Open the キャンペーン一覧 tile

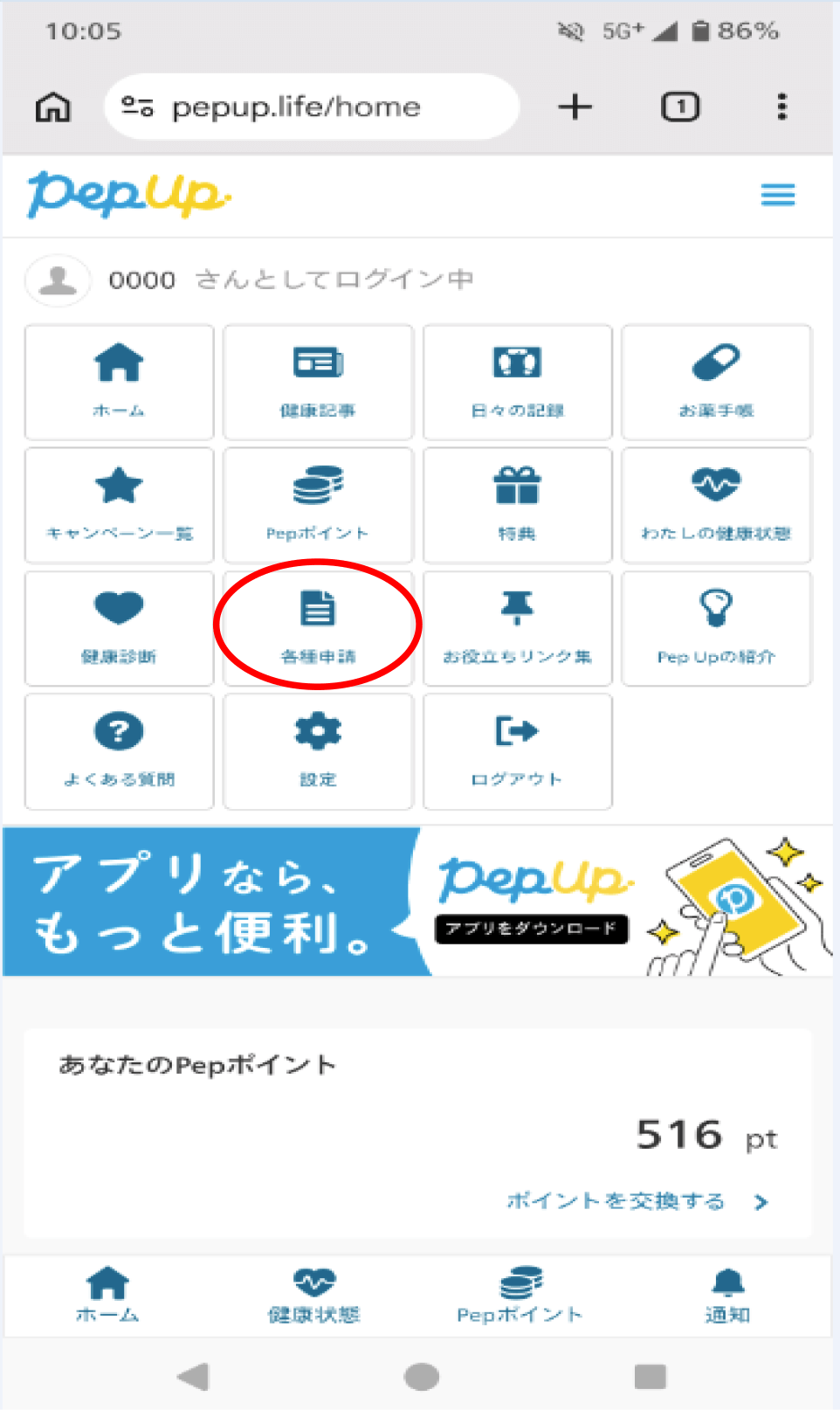119,505
